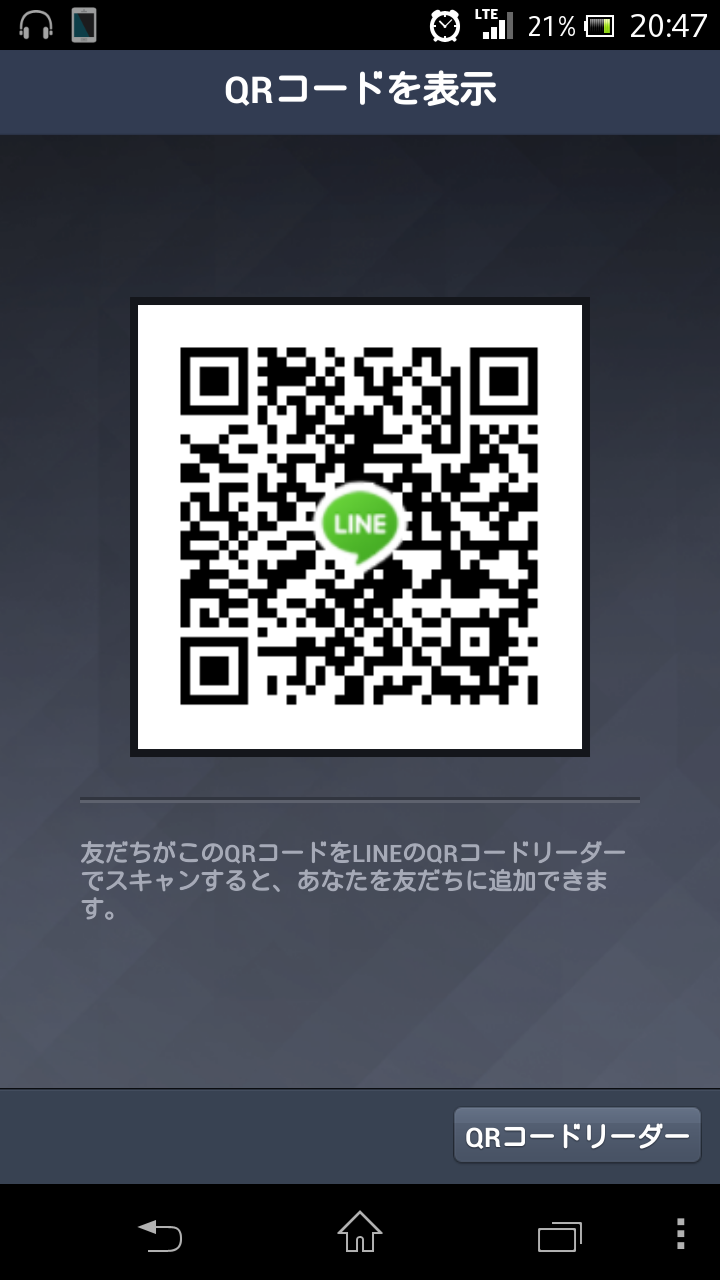Return to the home screen

coord(360,1232)
